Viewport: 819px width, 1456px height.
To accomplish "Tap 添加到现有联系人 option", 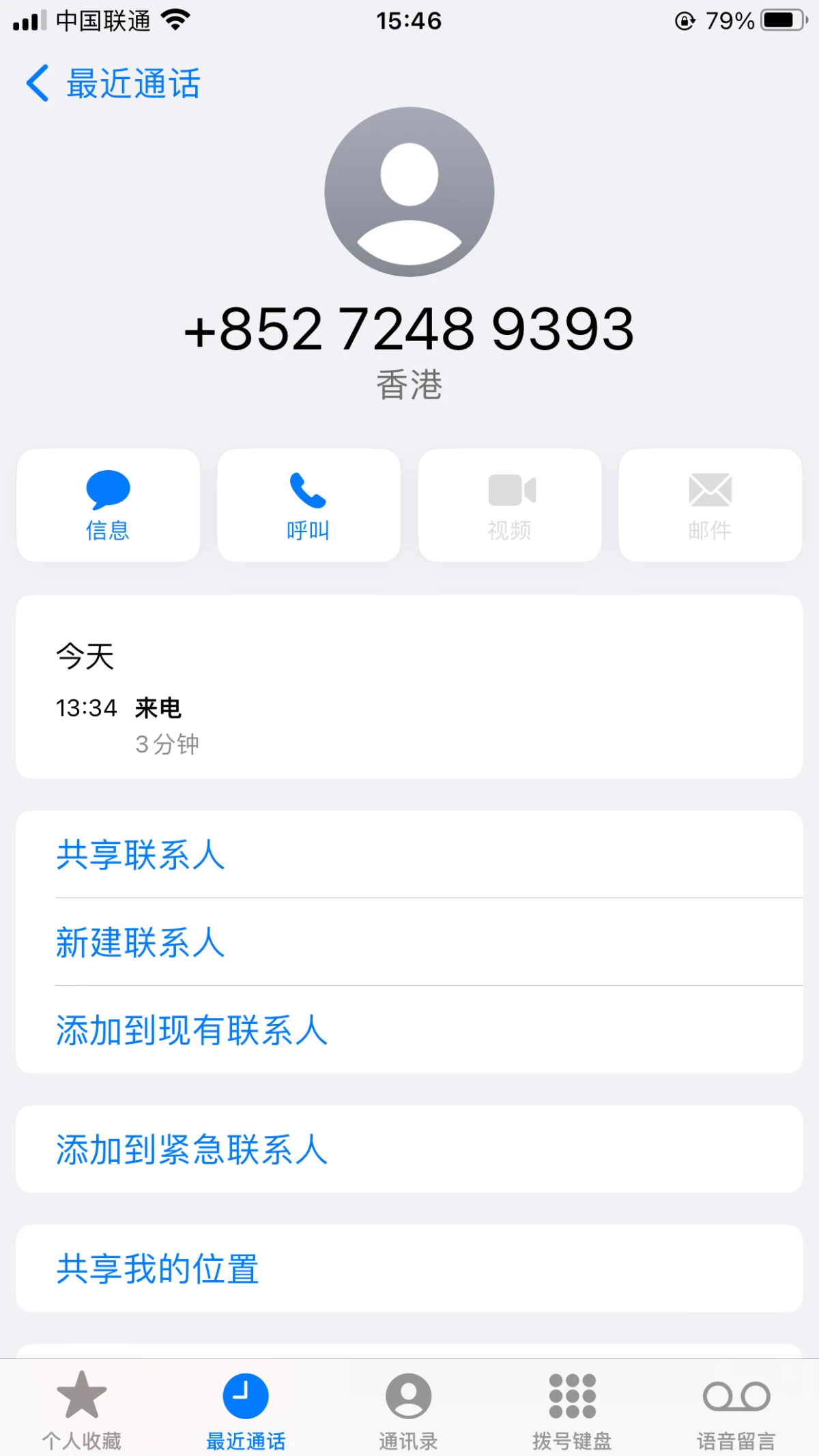I will coord(191,1031).
